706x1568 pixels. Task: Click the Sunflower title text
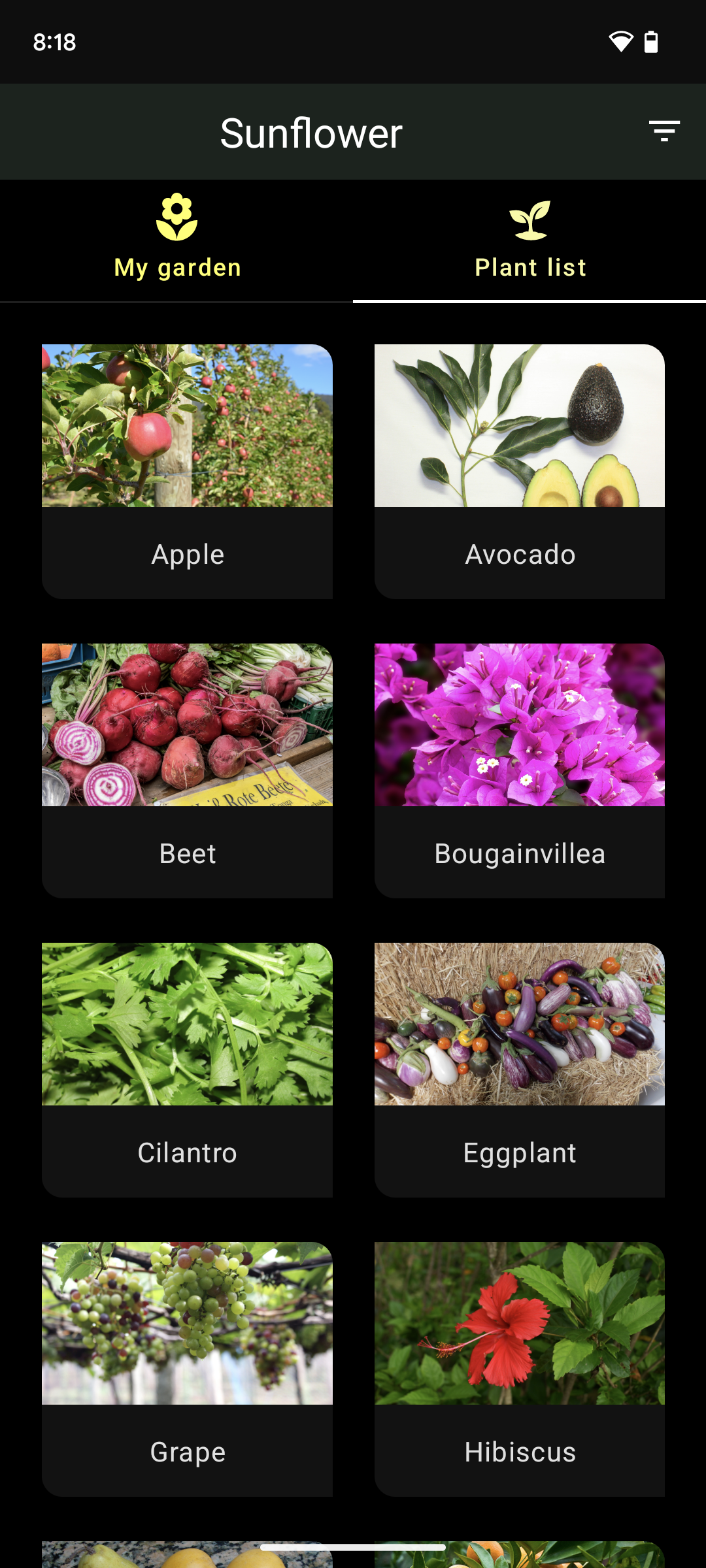pyautogui.click(x=312, y=131)
